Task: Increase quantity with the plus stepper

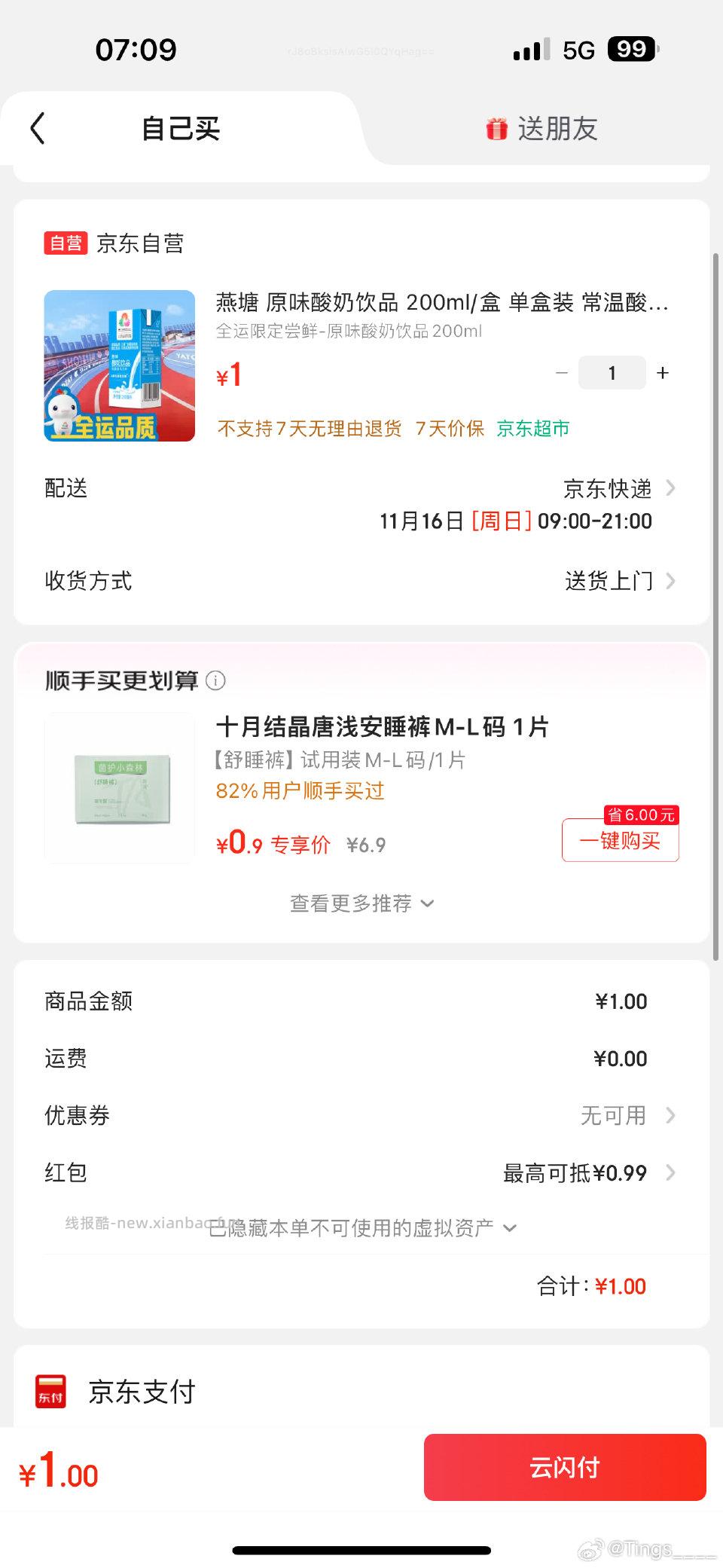Action: tap(662, 372)
